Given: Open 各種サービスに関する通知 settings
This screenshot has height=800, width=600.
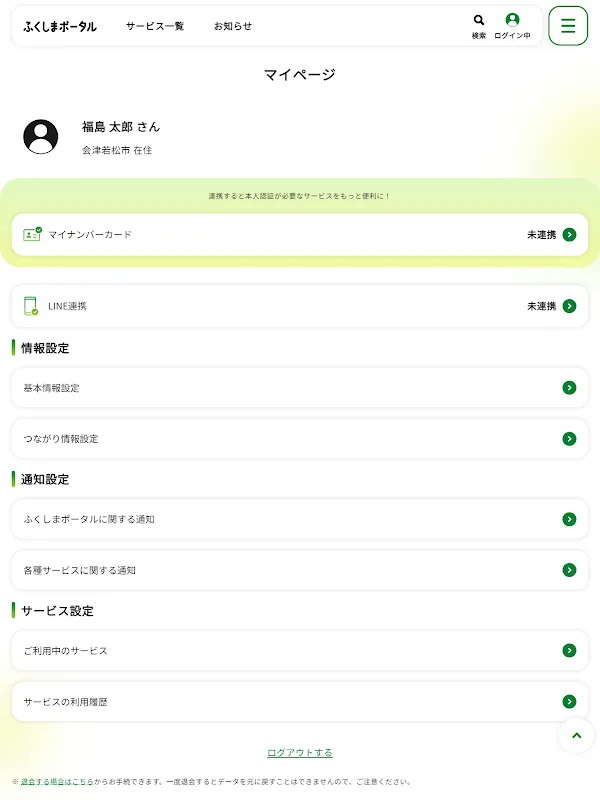Looking at the screenshot, I should pyautogui.click(x=300, y=570).
